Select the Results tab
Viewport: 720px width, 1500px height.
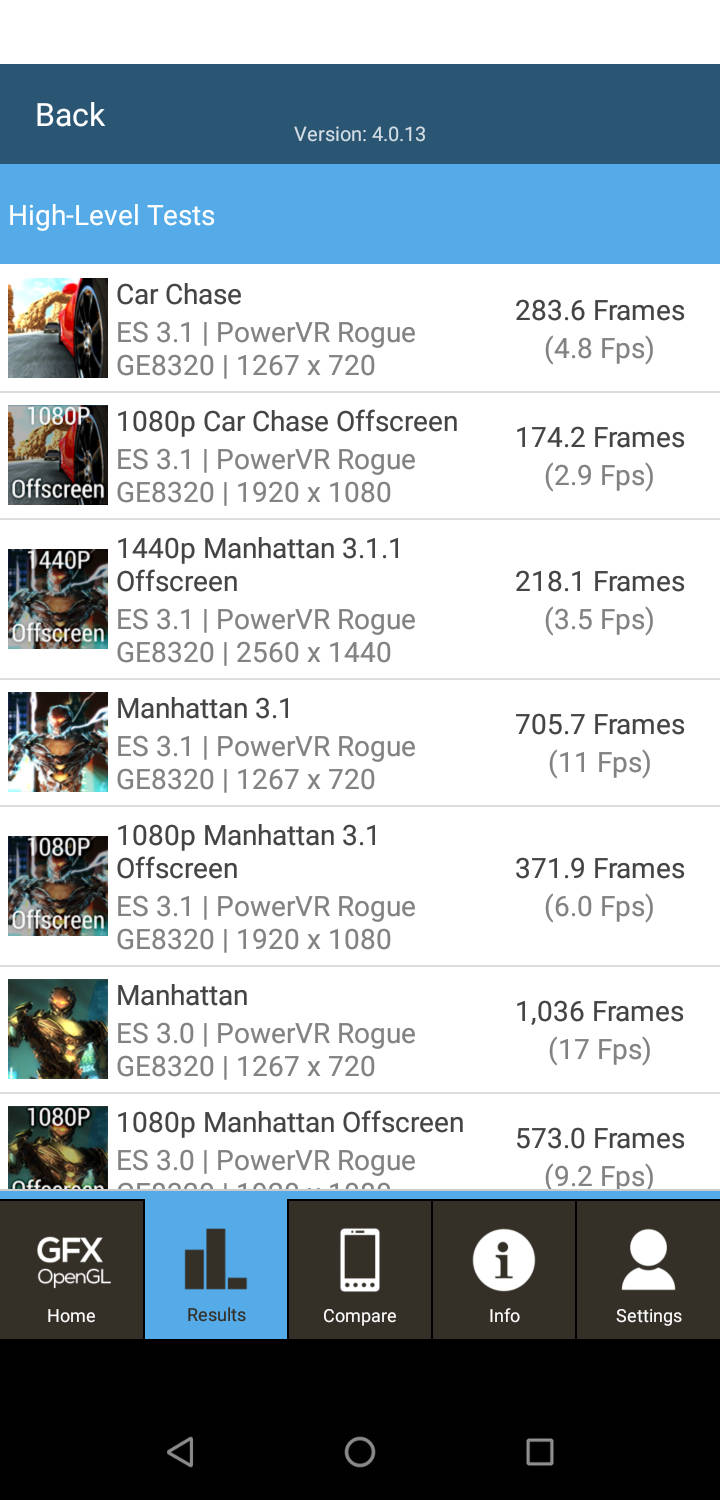tap(216, 1269)
